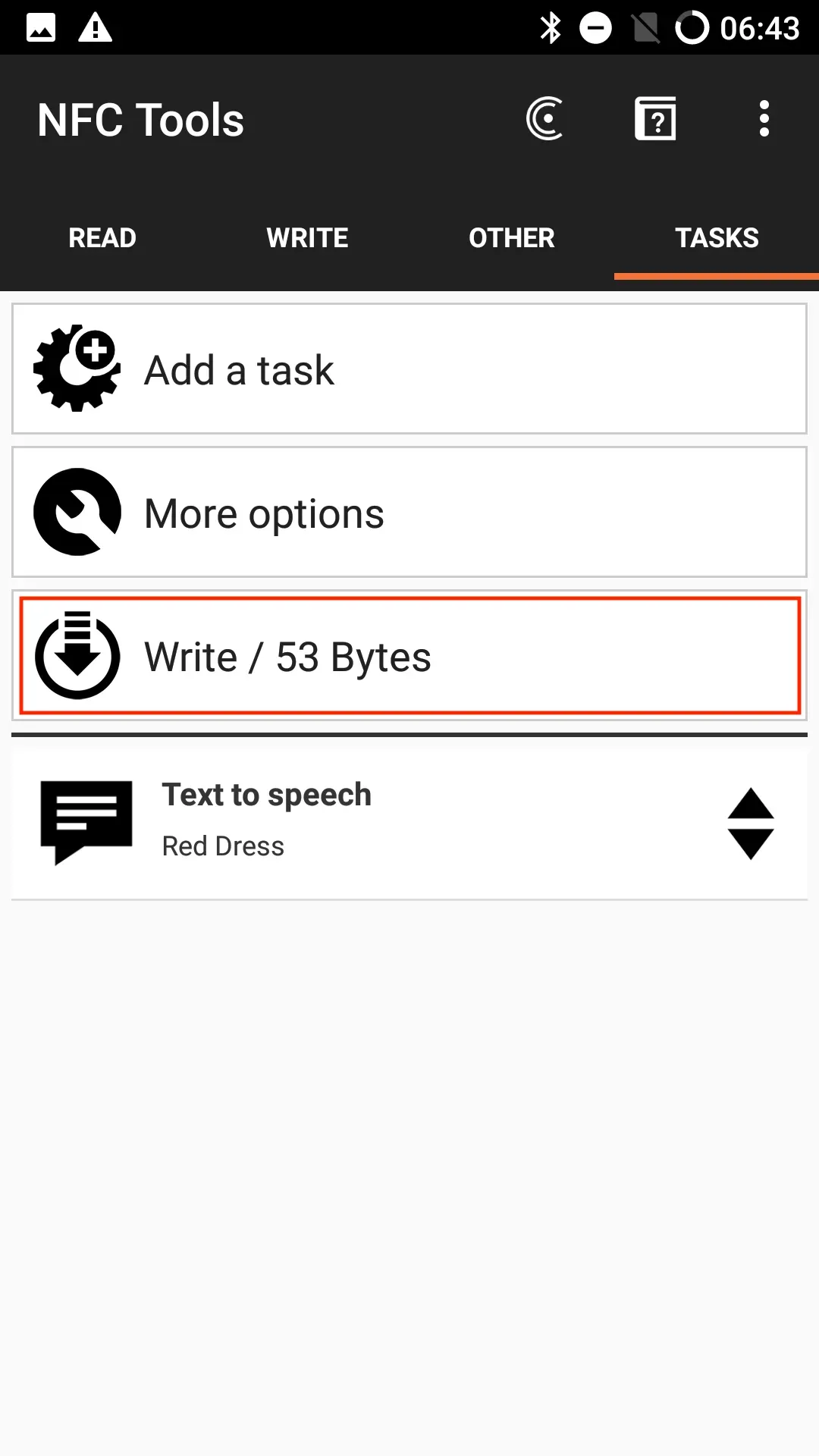
Task: Tap the Write download arrow icon
Action: pos(77,655)
